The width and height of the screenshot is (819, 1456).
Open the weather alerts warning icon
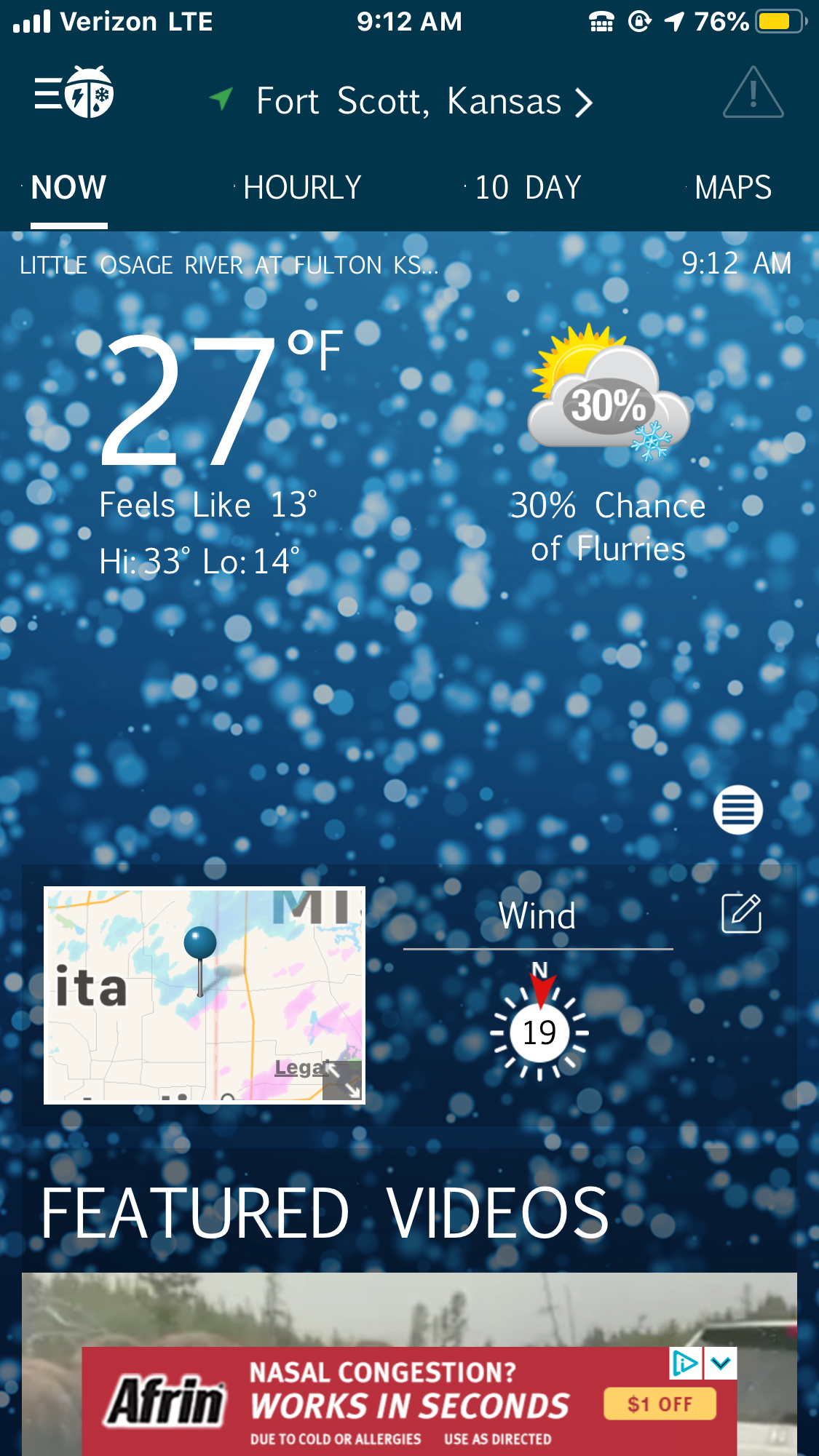point(753,93)
